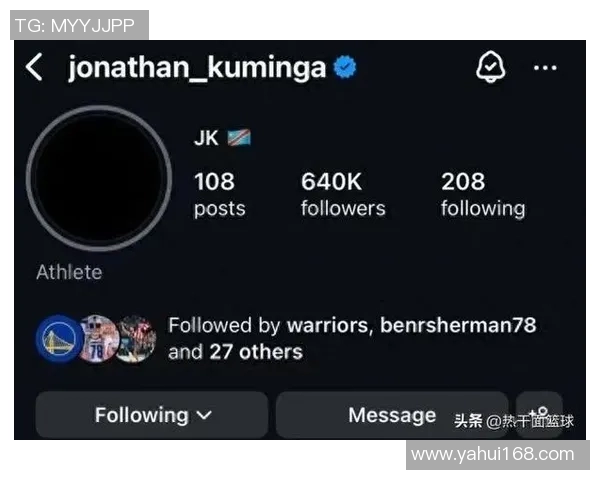The width and height of the screenshot is (600, 480).
Task: Expand the Following dropdown button
Action: click(x=152, y=415)
